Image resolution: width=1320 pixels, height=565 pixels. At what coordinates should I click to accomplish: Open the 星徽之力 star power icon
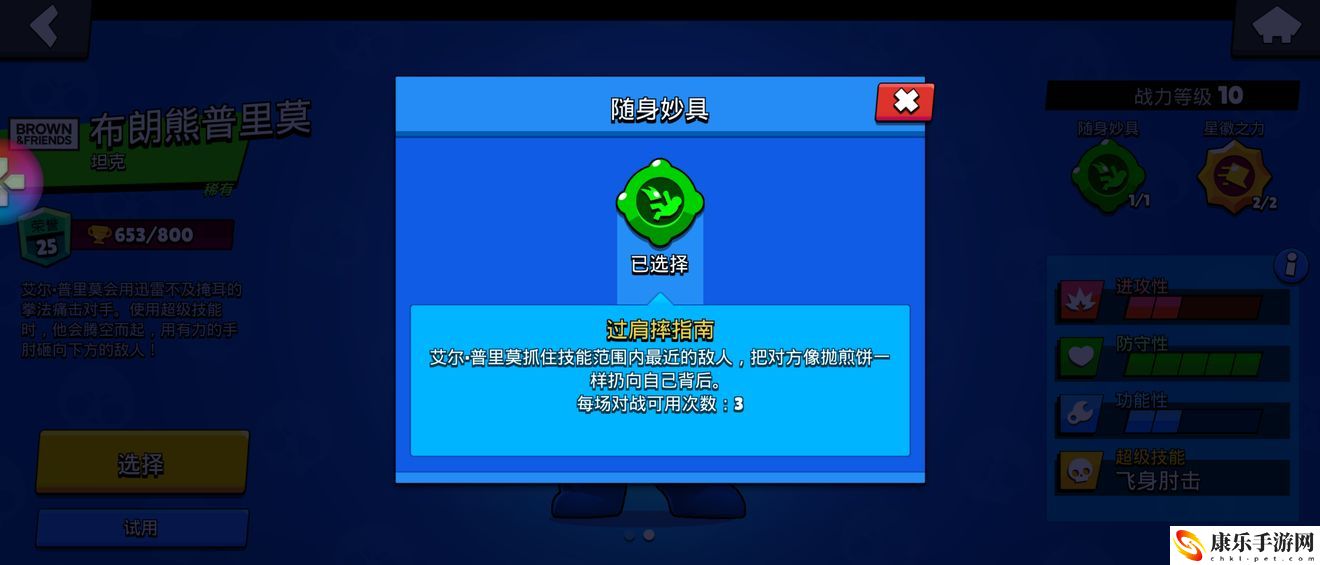[1235, 177]
